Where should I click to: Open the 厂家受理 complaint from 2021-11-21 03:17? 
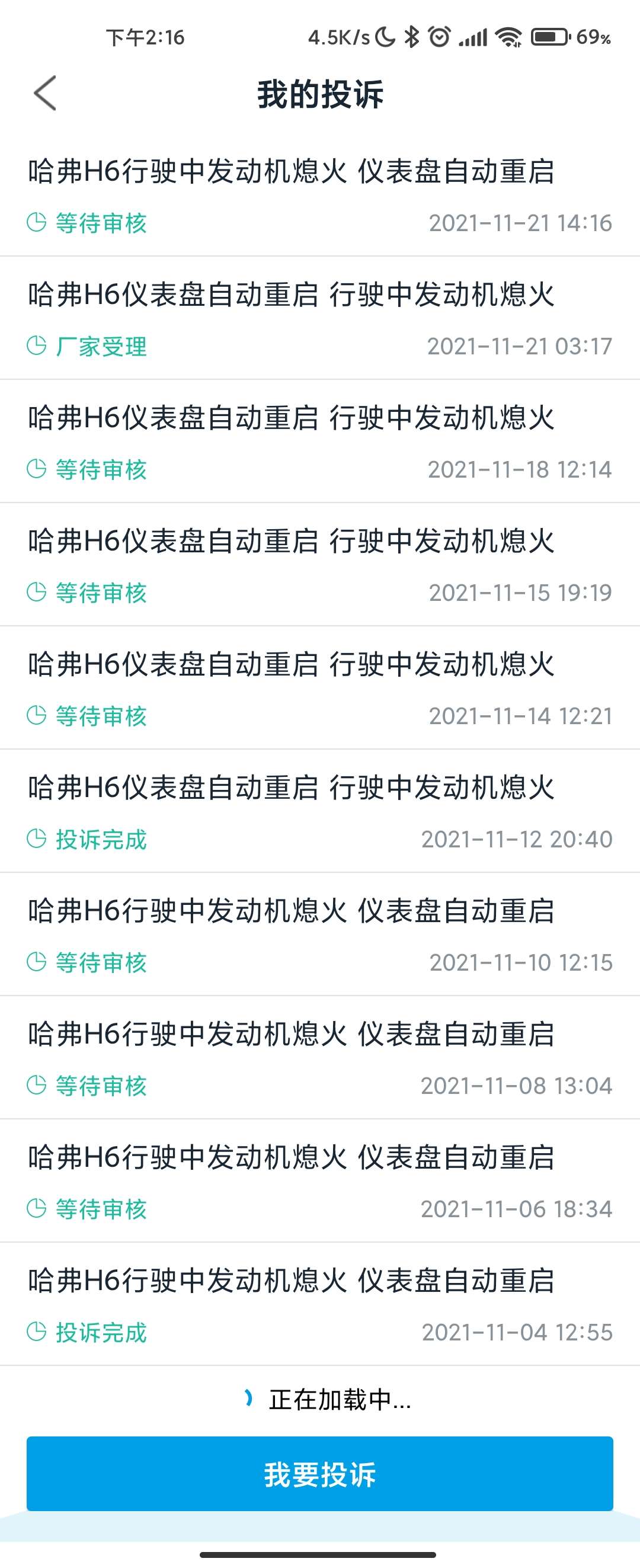(319, 318)
